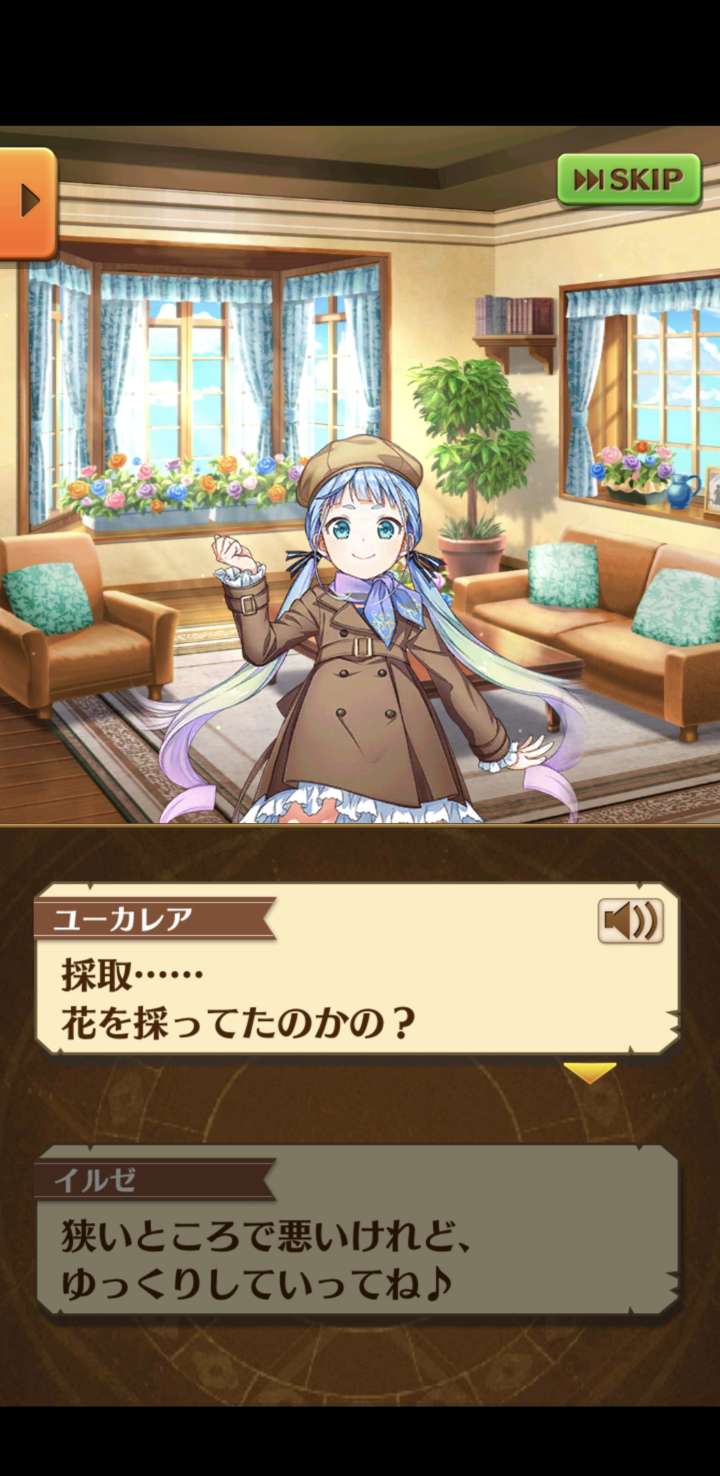Image resolution: width=720 pixels, height=1476 pixels.
Task: Expand the orange side menu arrow
Action: pyautogui.click(x=27, y=201)
